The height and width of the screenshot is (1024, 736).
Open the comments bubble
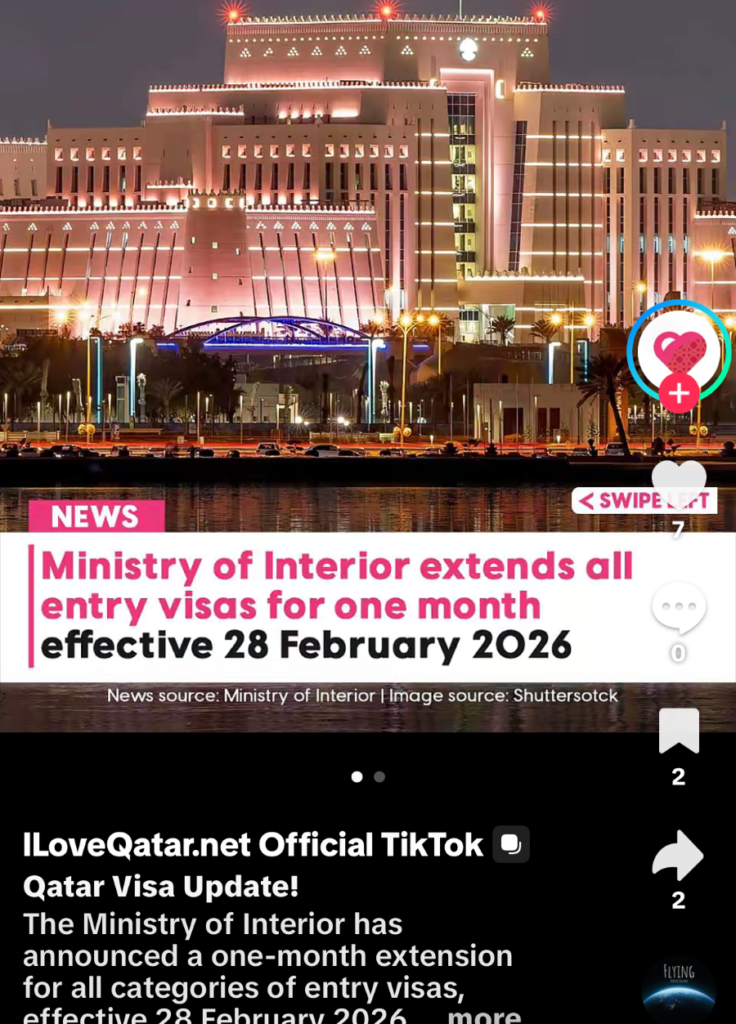pyautogui.click(x=679, y=607)
